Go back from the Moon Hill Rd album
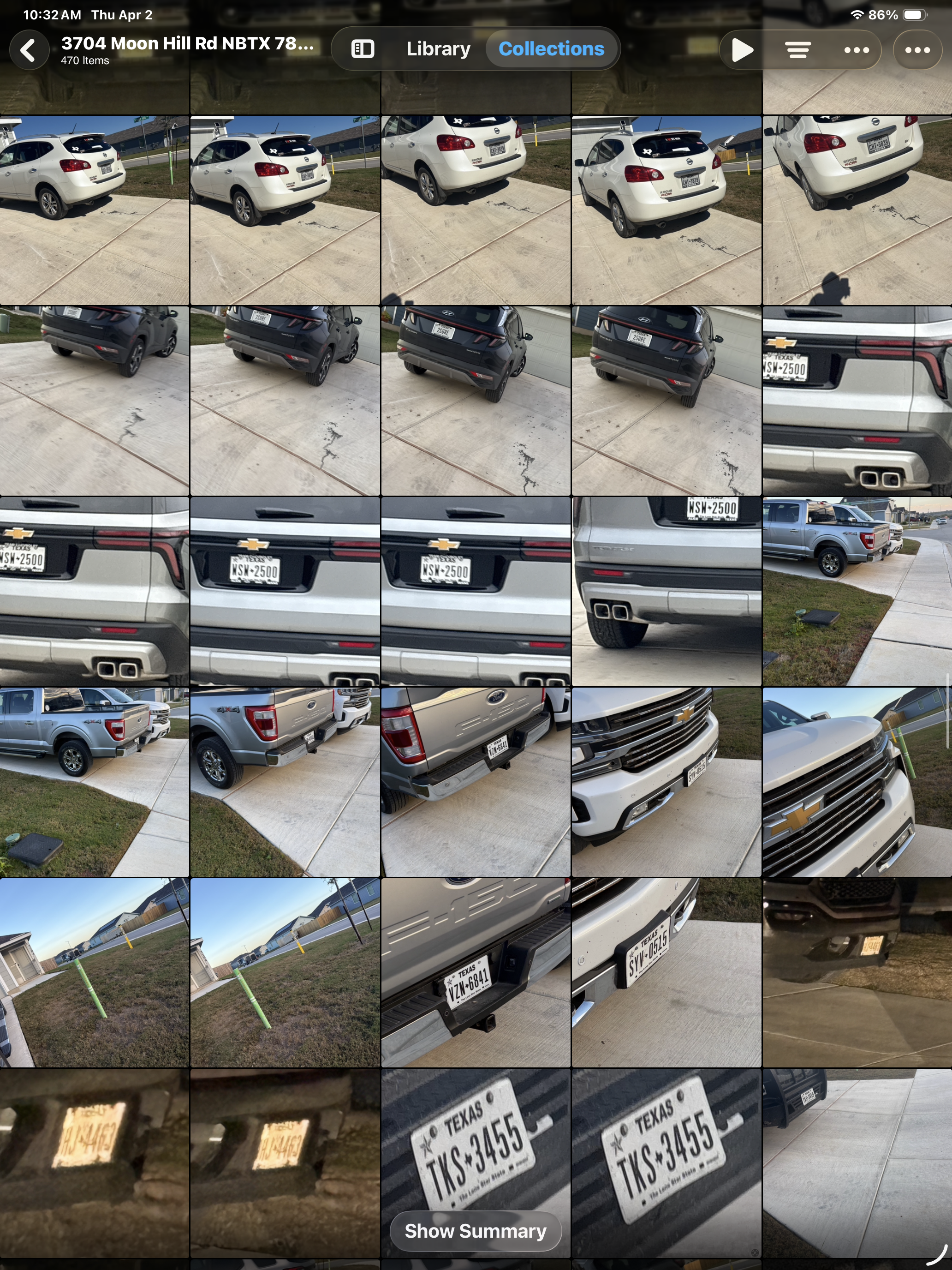 point(29,50)
